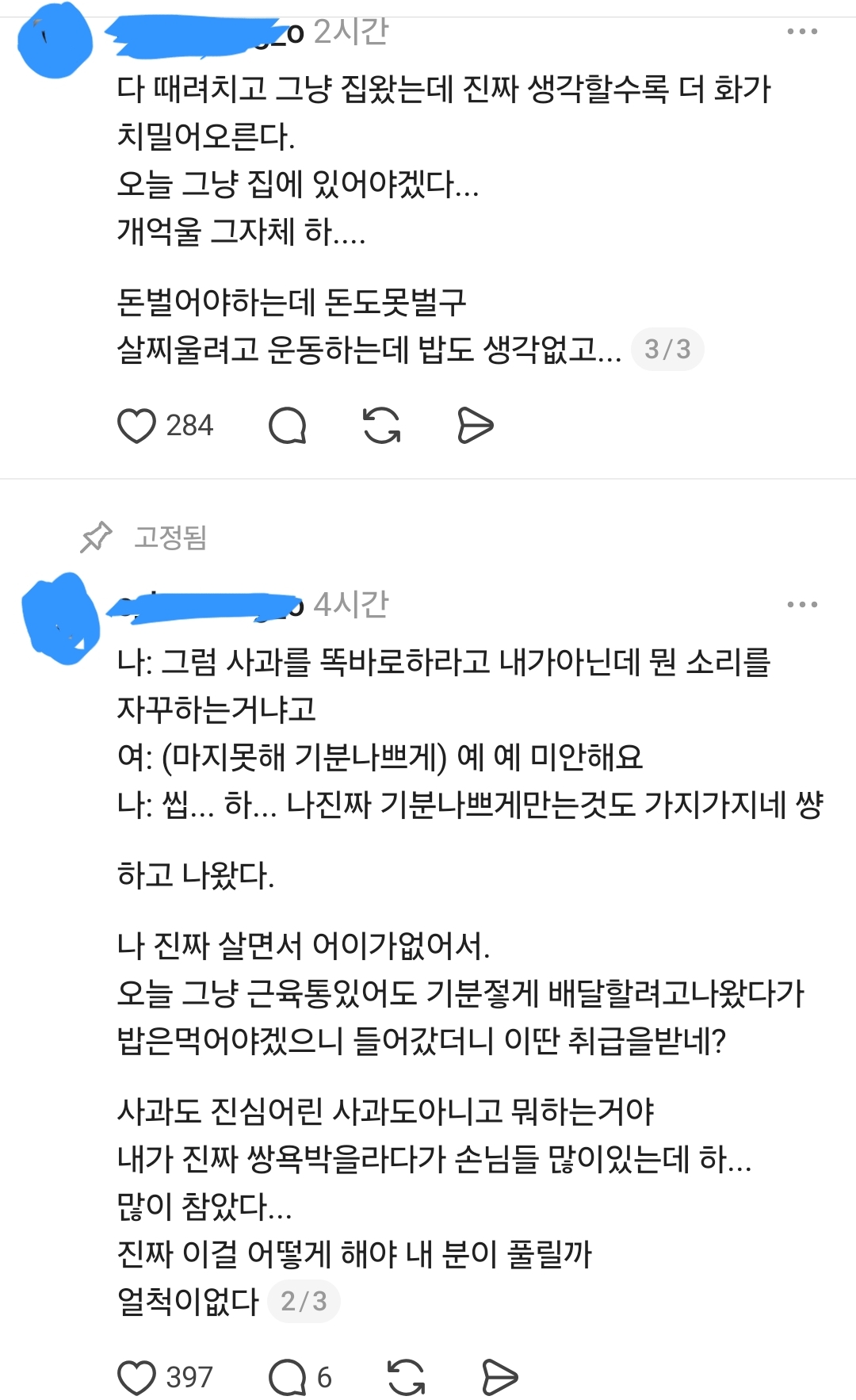Open overflow menu of the 2시간 post

[x=802, y=32]
